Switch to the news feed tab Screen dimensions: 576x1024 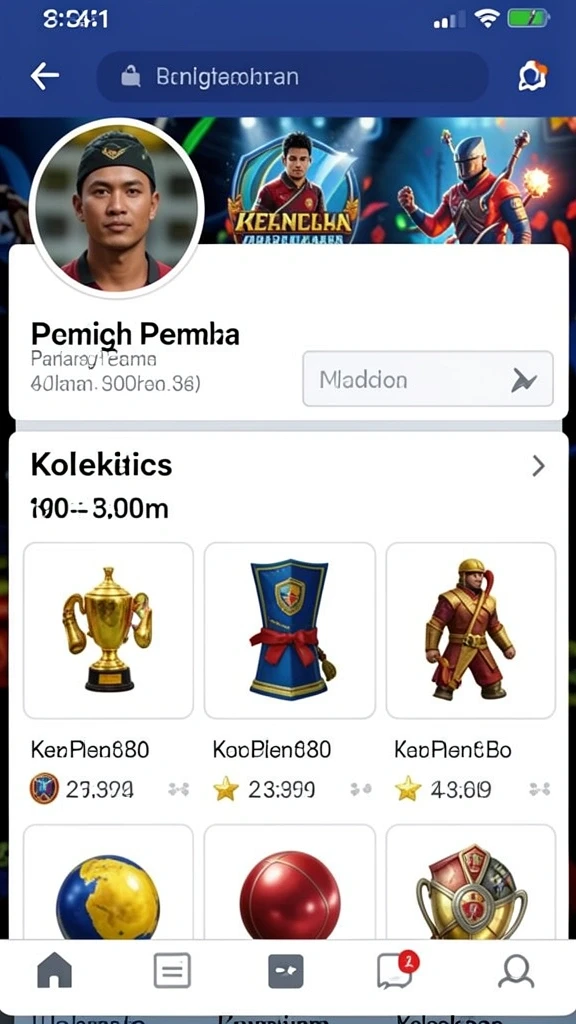point(172,970)
